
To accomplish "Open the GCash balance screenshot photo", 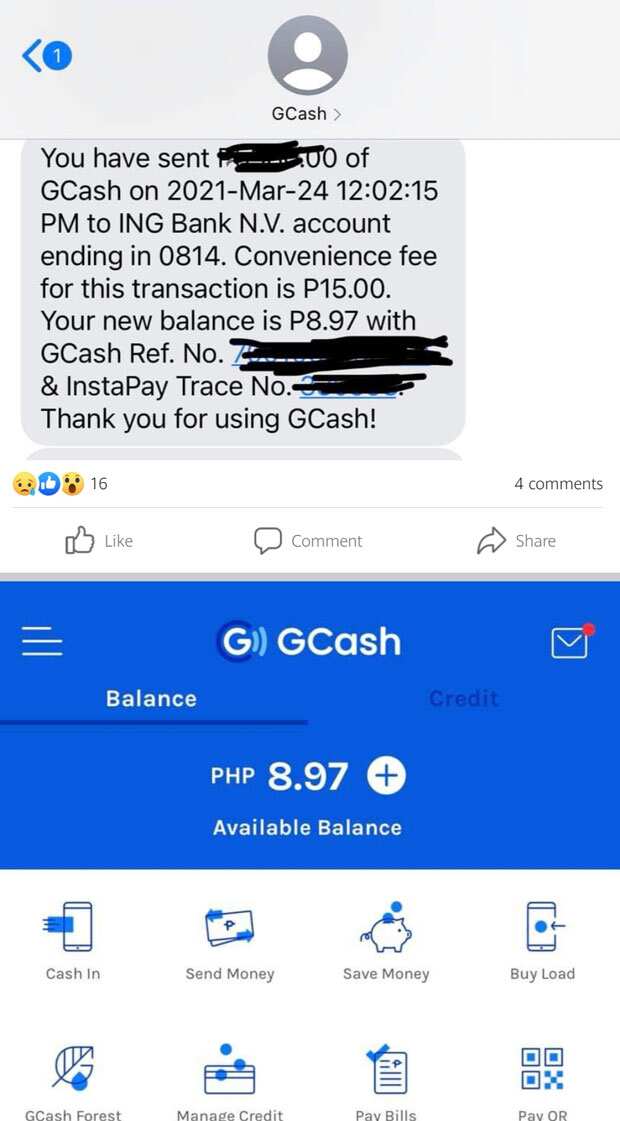I will tap(310, 851).
